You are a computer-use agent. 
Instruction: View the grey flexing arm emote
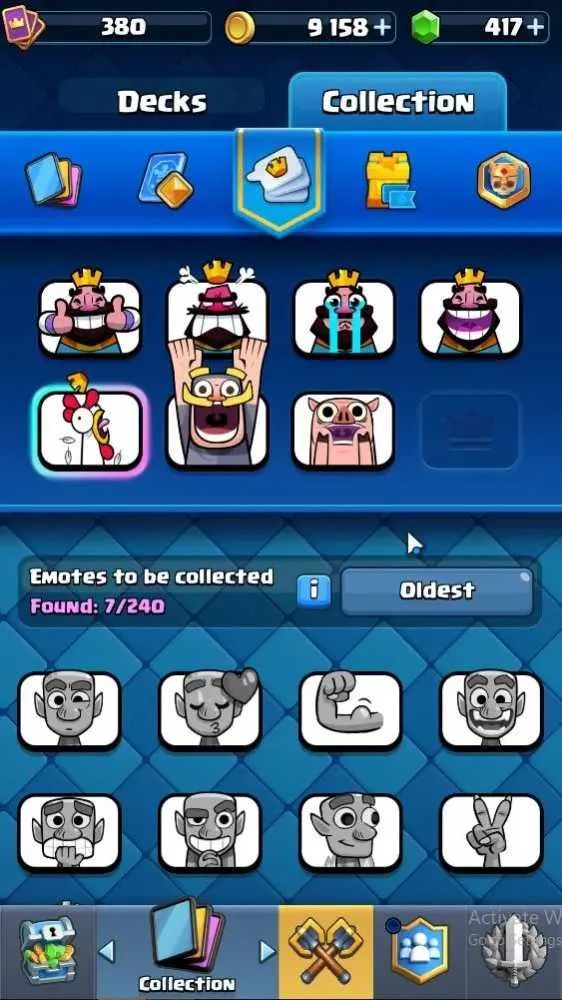tap(350, 709)
